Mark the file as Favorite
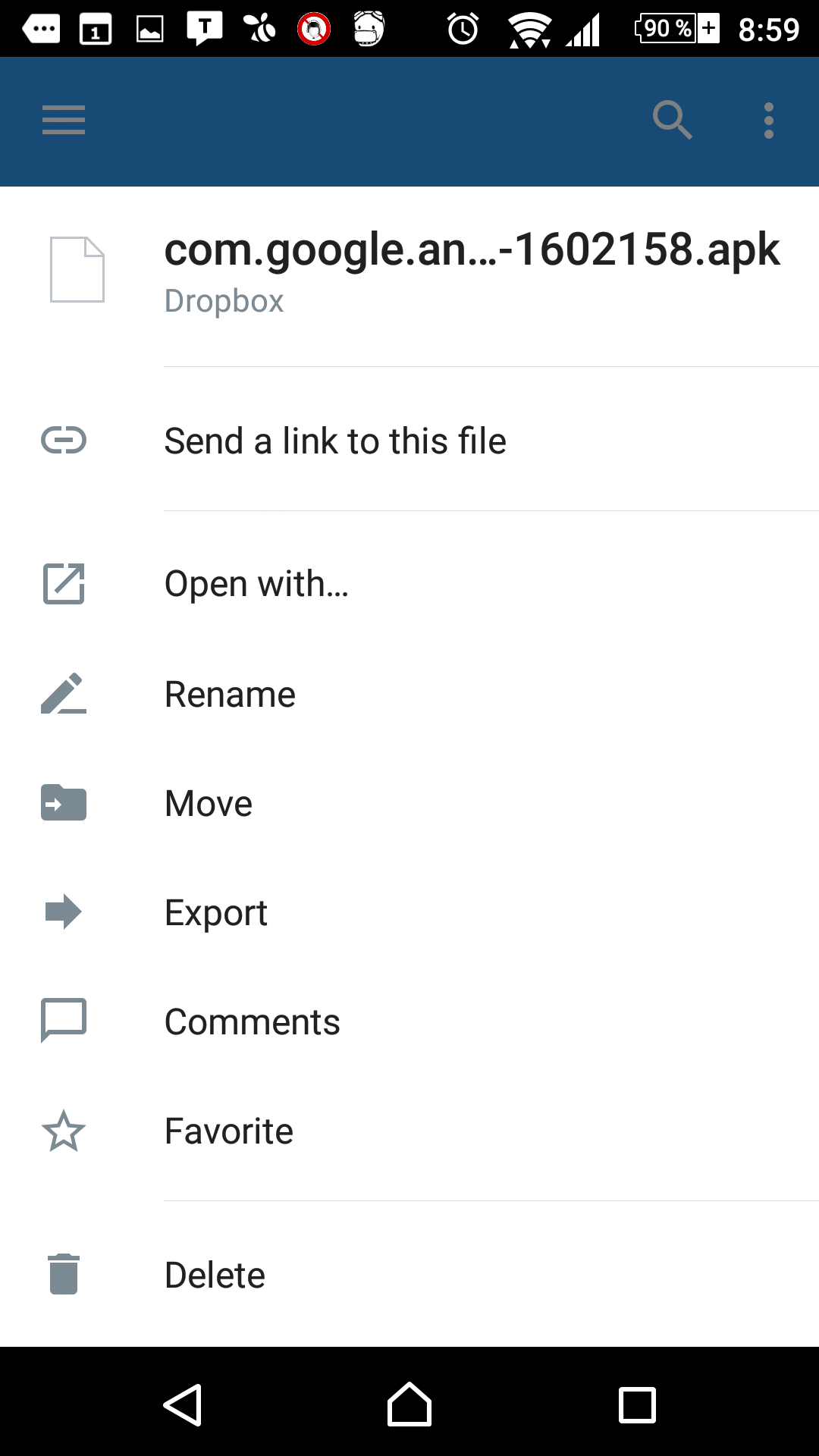819x1456 pixels. point(409,1131)
